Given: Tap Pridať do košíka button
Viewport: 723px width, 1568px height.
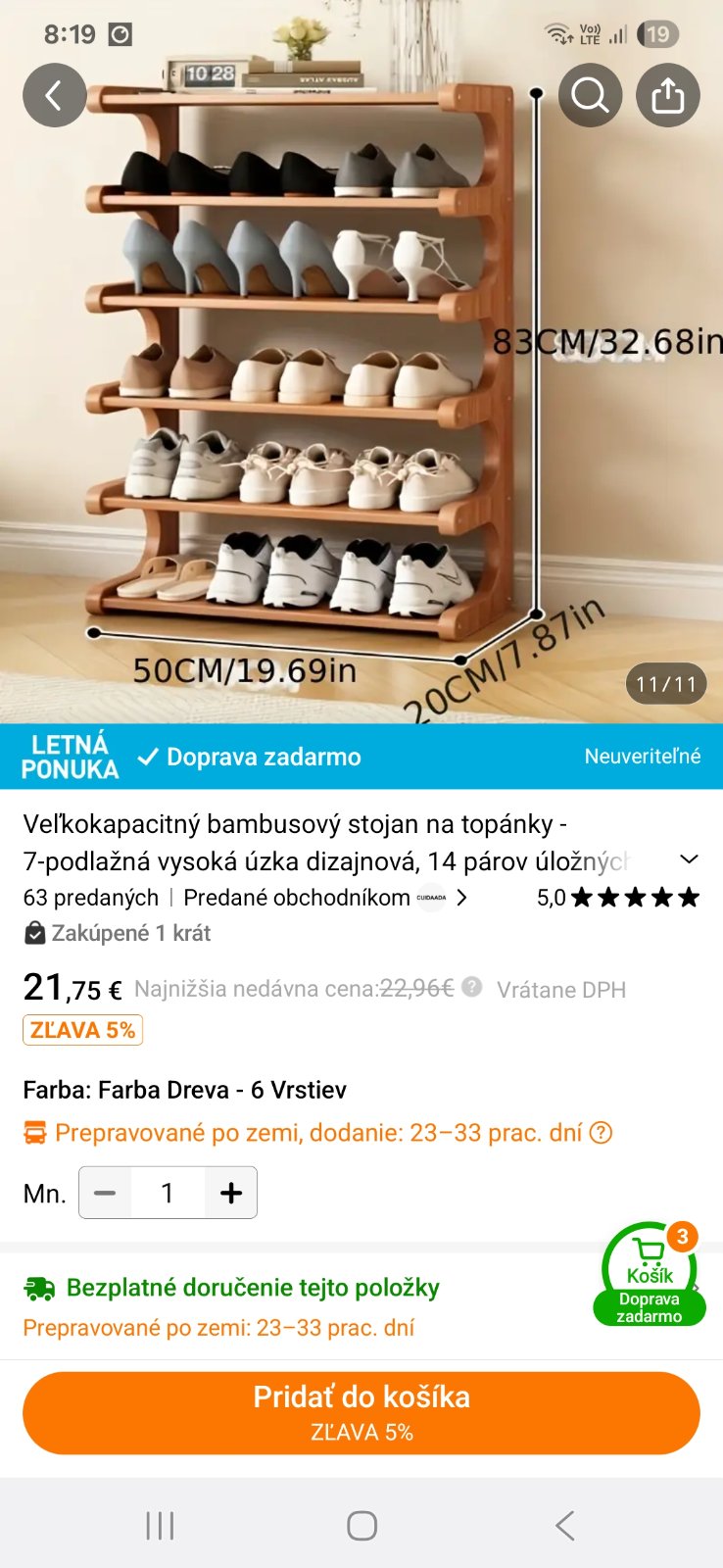Looking at the screenshot, I should pyautogui.click(x=361, y=1412).
